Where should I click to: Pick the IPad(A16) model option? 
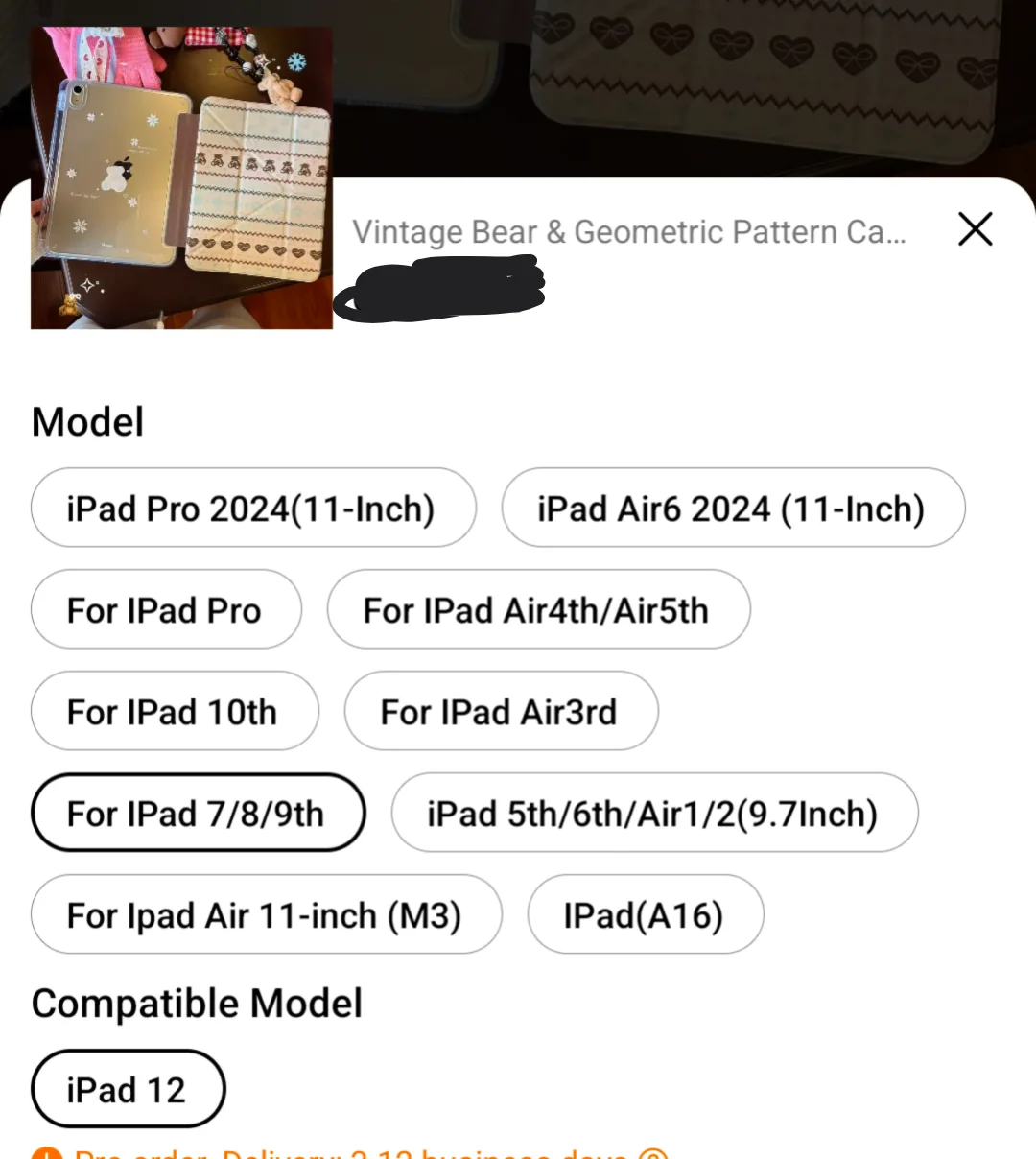tap(645, 915)
